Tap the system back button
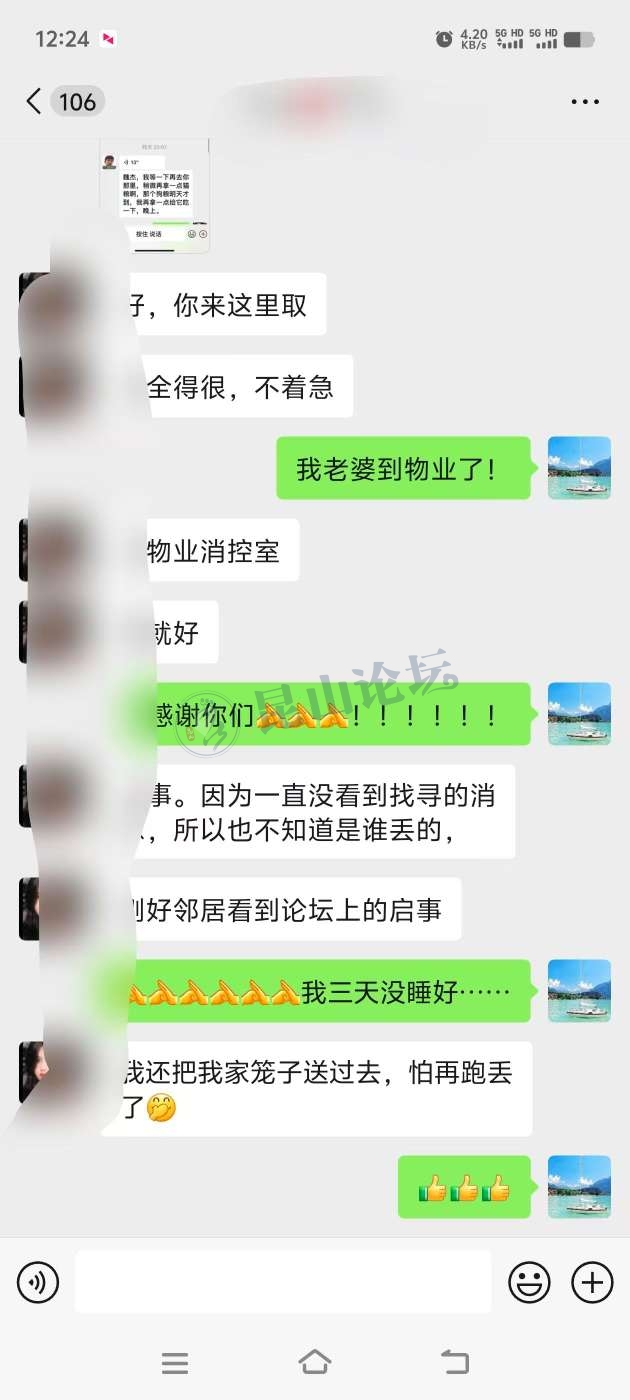630x1400 pixels. pos(455,1362)
